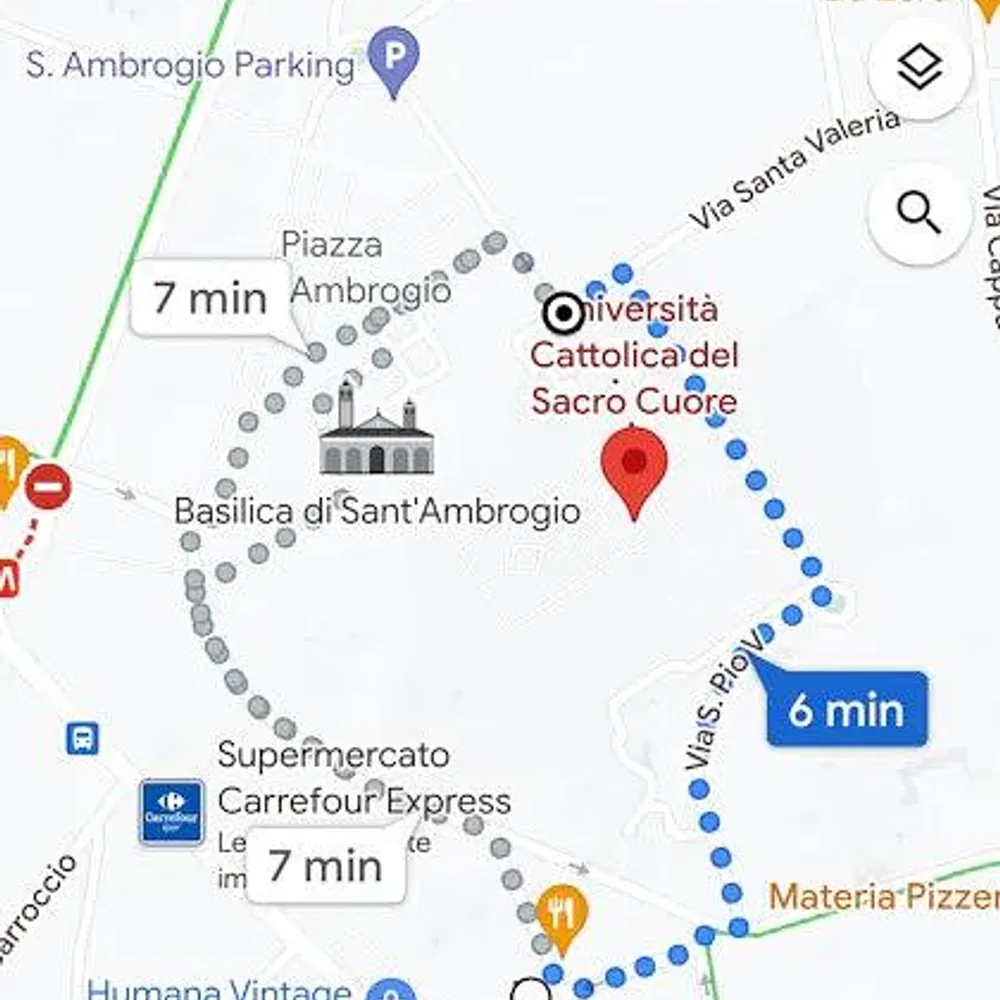Select the 6 min route label

(x=846, y=710)
